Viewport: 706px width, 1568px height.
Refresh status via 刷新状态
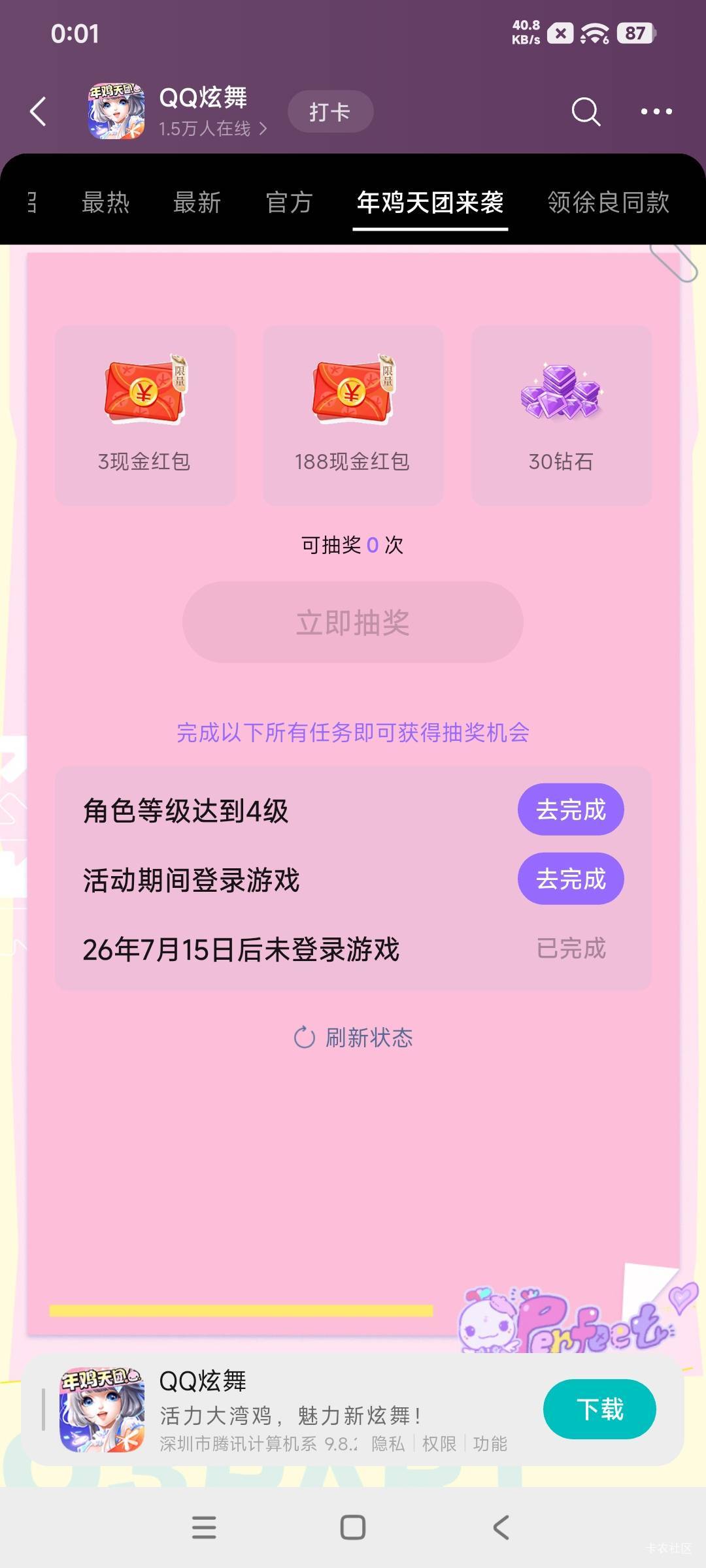point(353,1037)
